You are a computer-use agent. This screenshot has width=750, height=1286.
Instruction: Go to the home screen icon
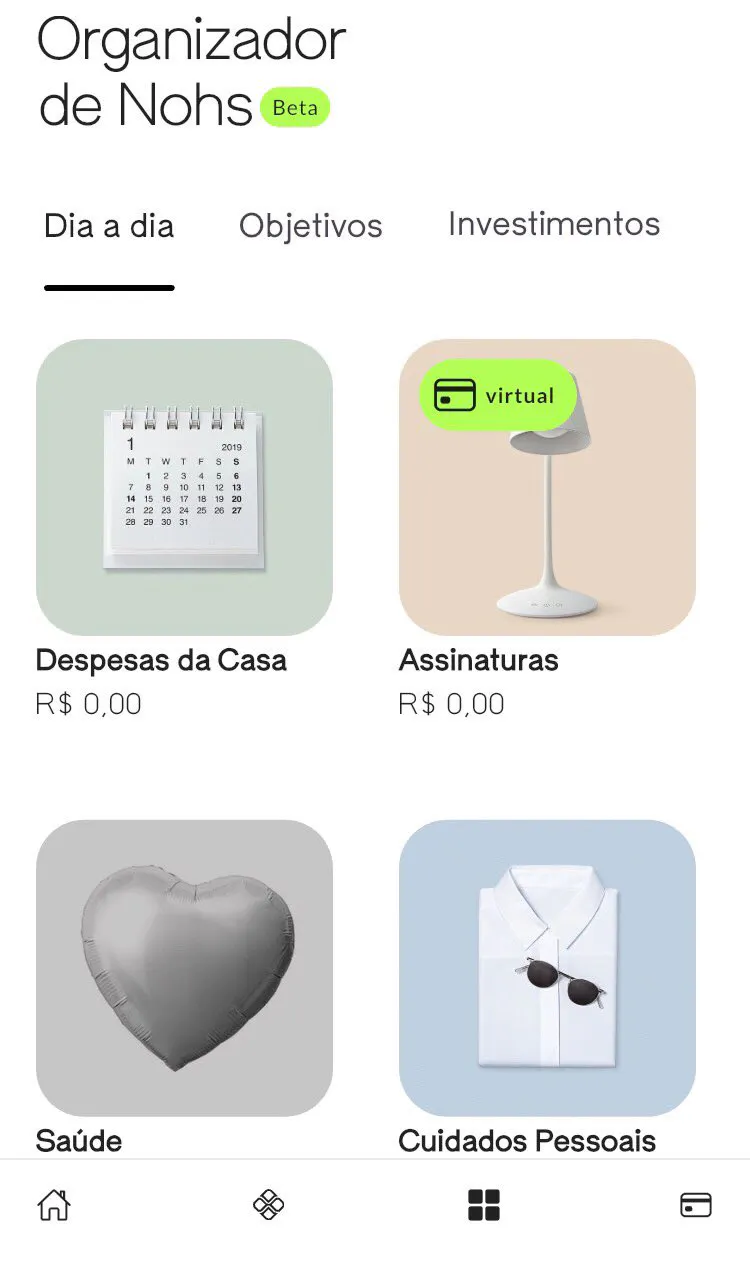point(54,1205)
